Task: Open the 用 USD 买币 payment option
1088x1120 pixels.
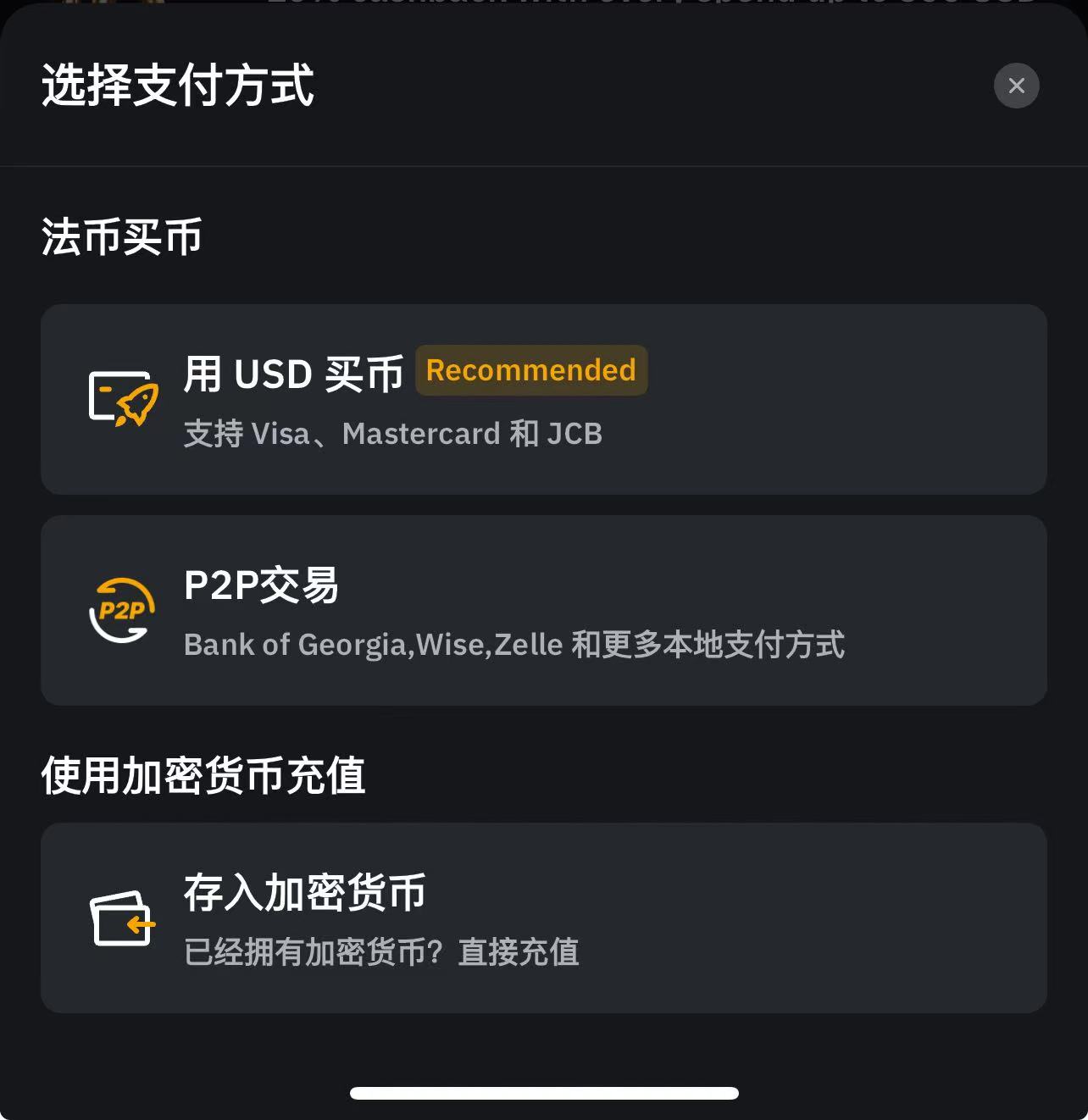Action: pyautogui.click(x=544, y=400)
